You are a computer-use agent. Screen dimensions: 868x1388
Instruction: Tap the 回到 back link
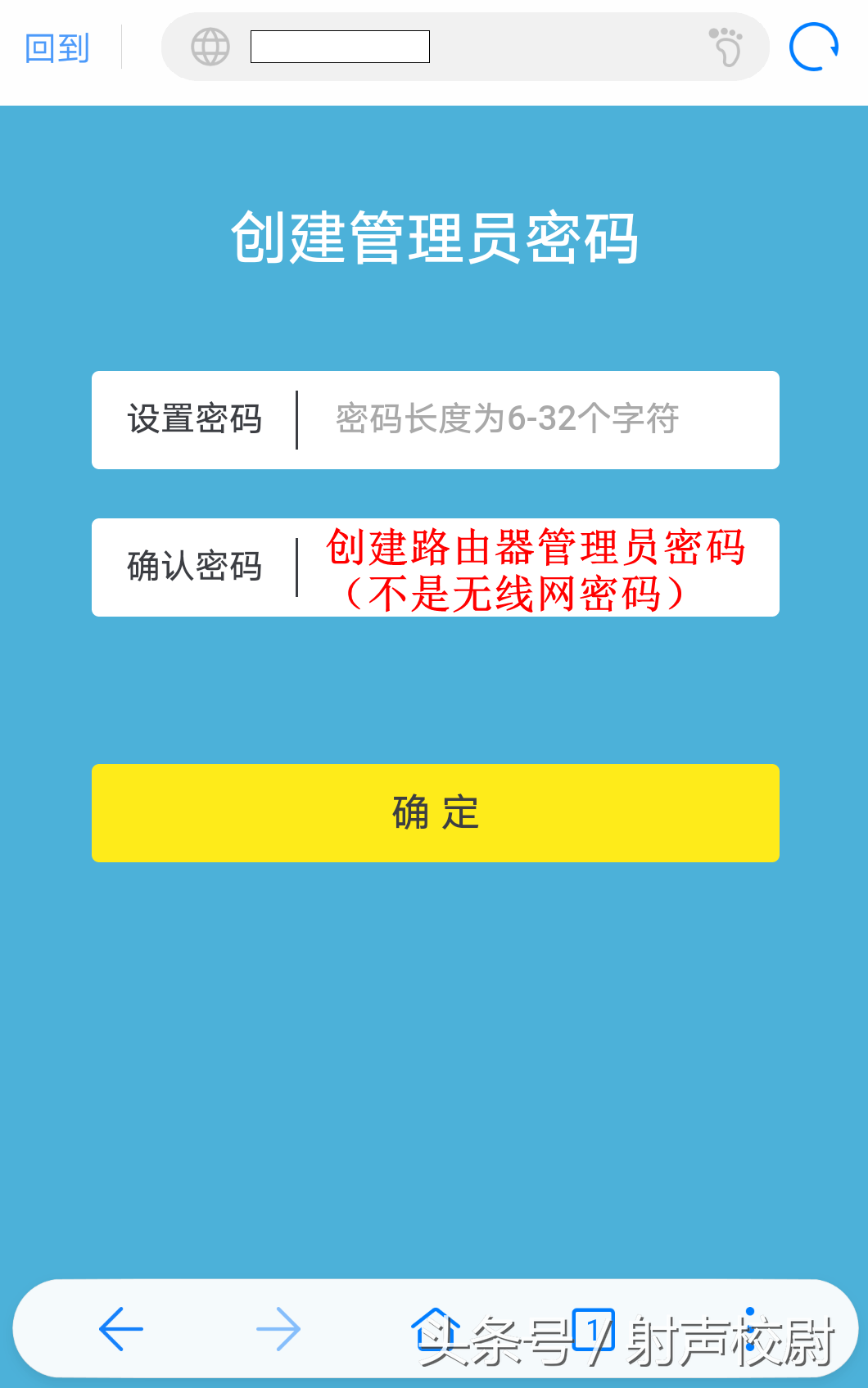[57, 47]
